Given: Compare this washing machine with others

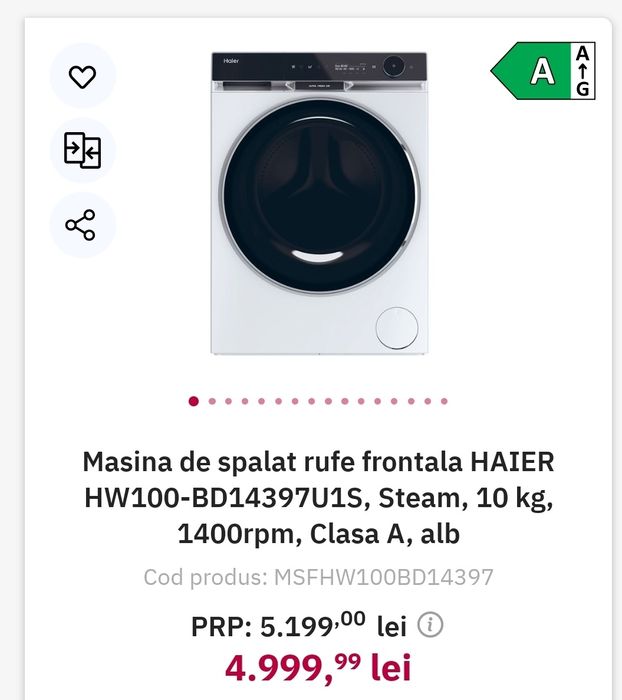Looking at the screenshot, I should coord(81,151).
